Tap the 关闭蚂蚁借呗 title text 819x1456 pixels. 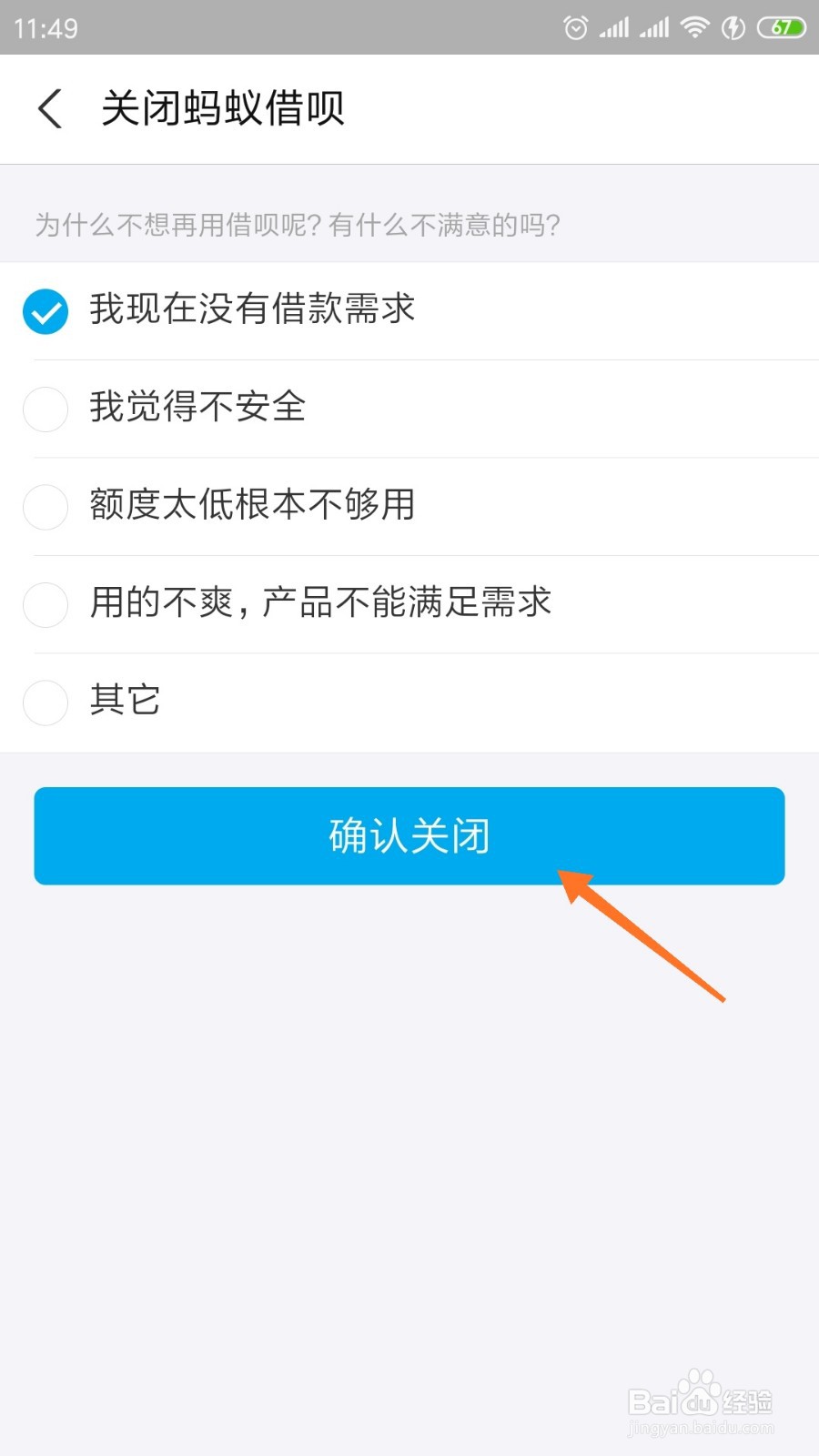[224, 107]
